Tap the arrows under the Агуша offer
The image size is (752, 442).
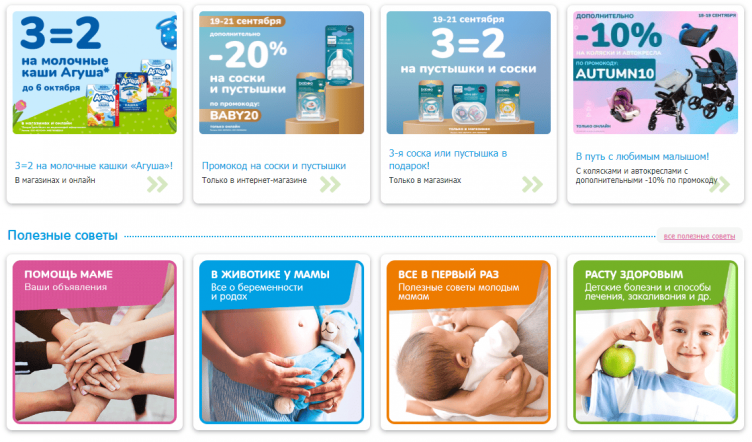[x=158, y=183]
